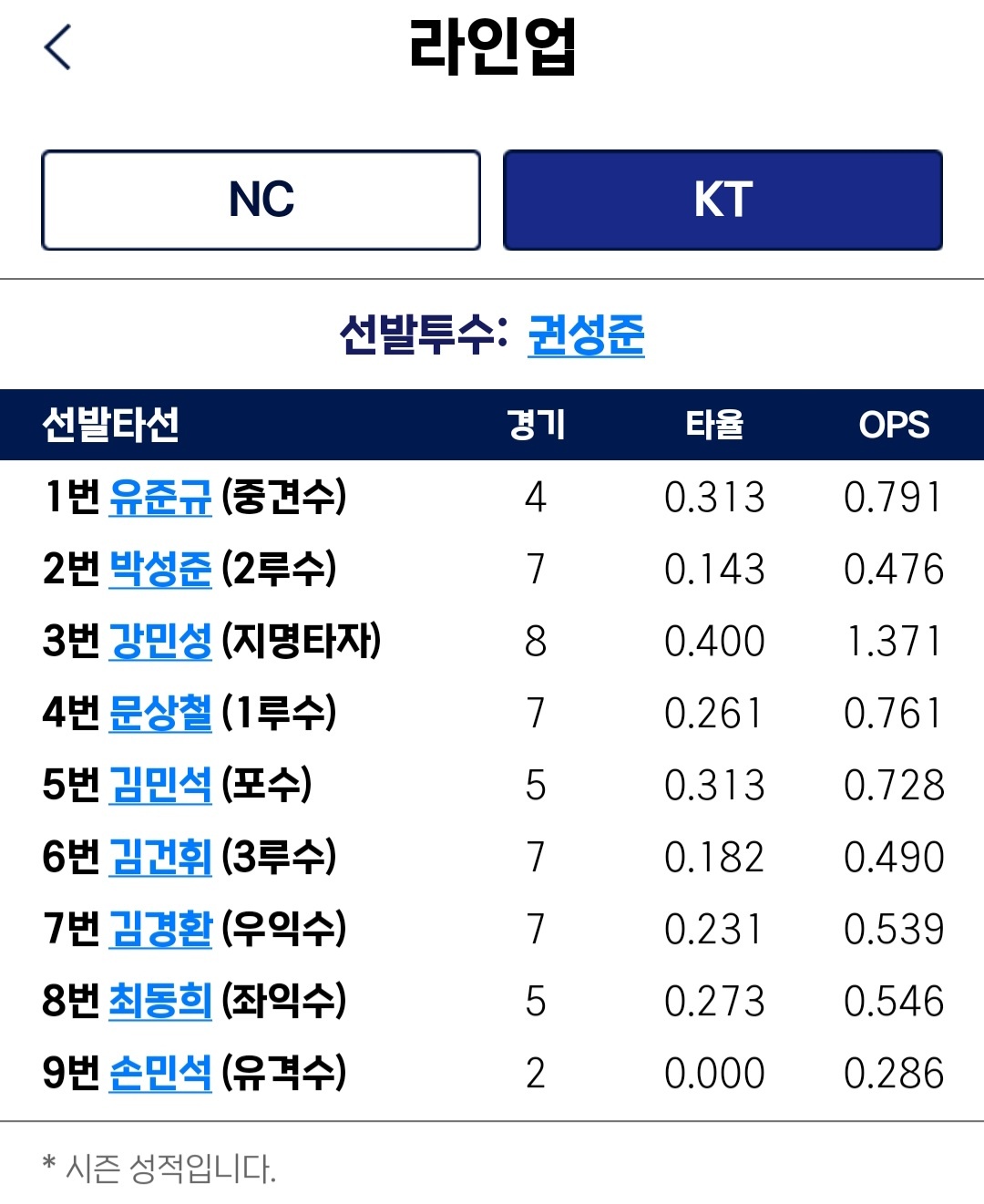
Task: Open 문상철's player profile
Action: (x=159, y=713)
